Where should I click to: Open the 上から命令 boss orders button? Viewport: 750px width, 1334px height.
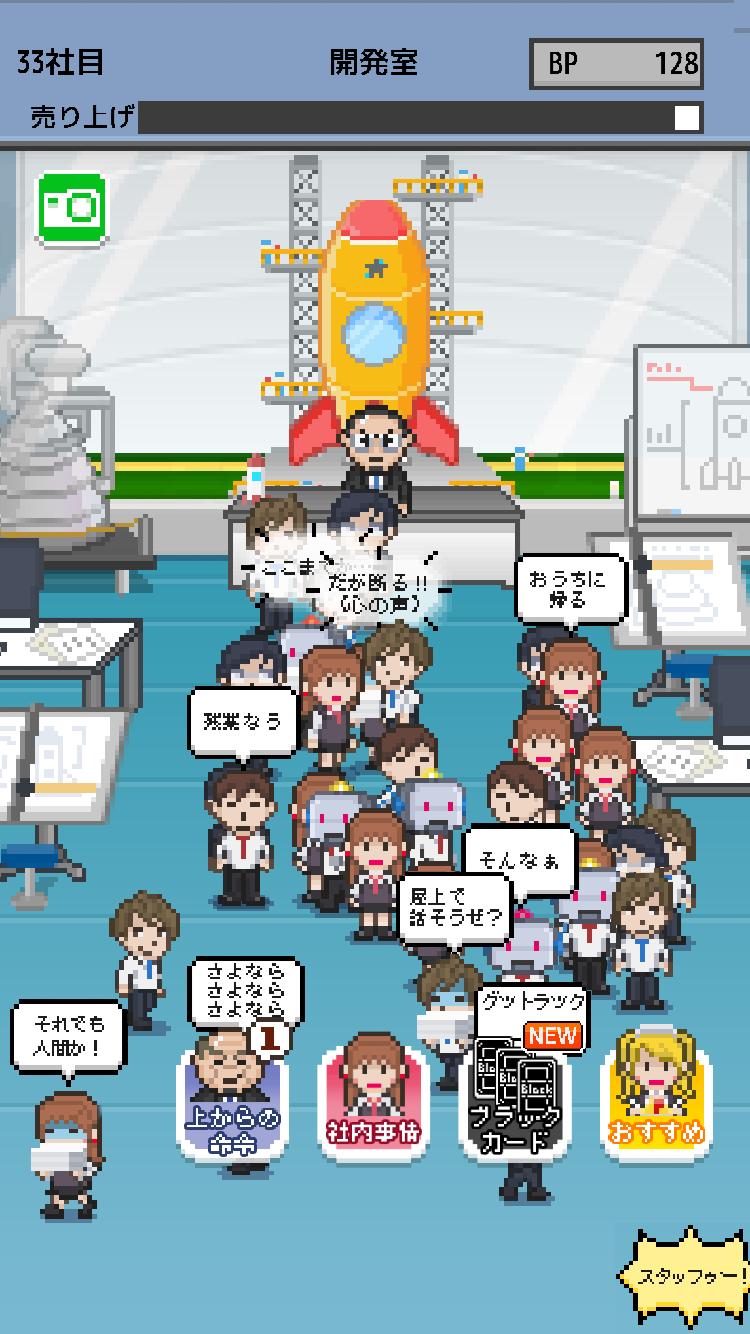click(x=232, y=1095)
